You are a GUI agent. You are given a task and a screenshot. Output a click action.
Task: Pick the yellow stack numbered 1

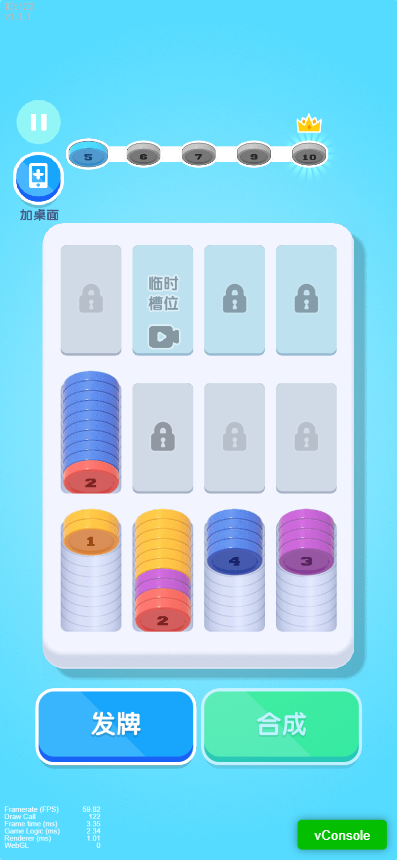[91, 570]
